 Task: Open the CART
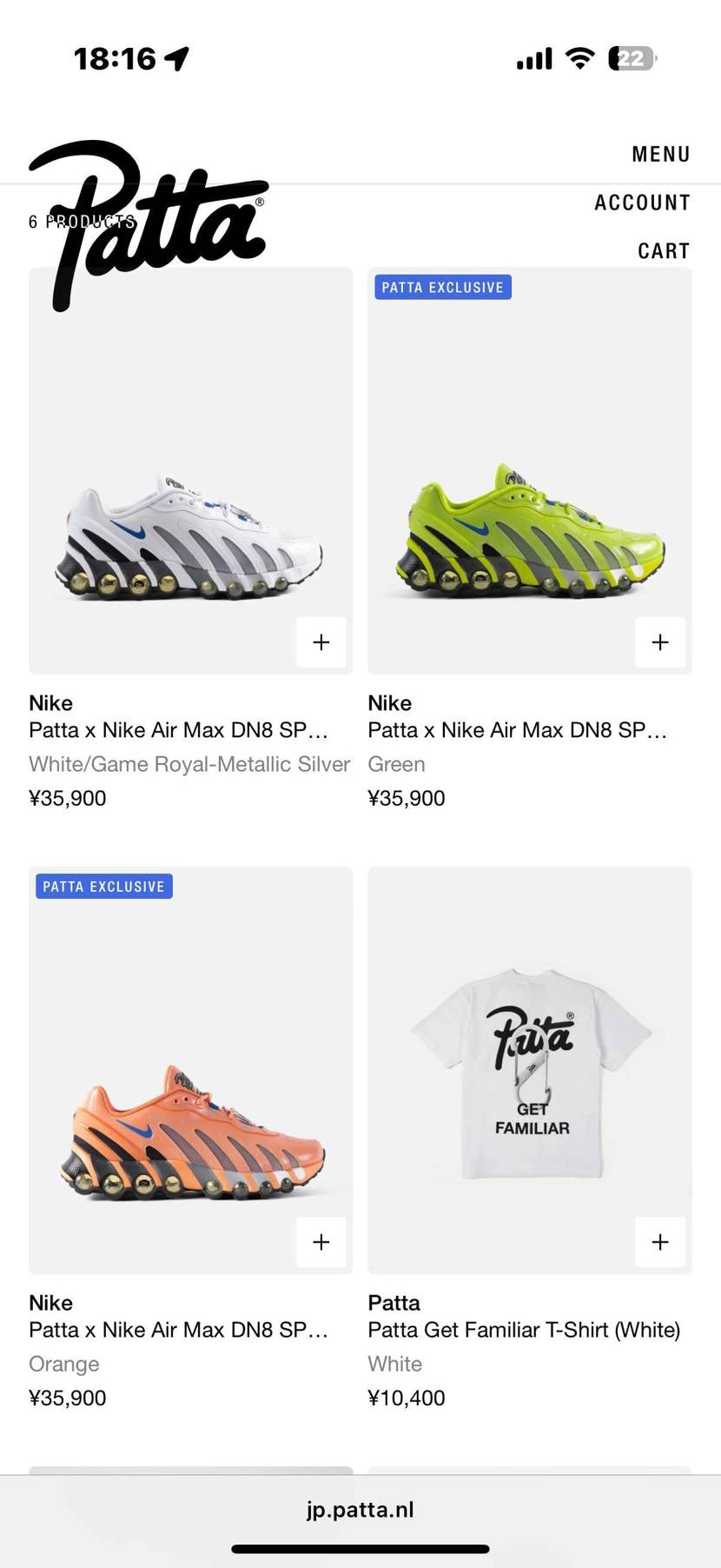(664, 251)
